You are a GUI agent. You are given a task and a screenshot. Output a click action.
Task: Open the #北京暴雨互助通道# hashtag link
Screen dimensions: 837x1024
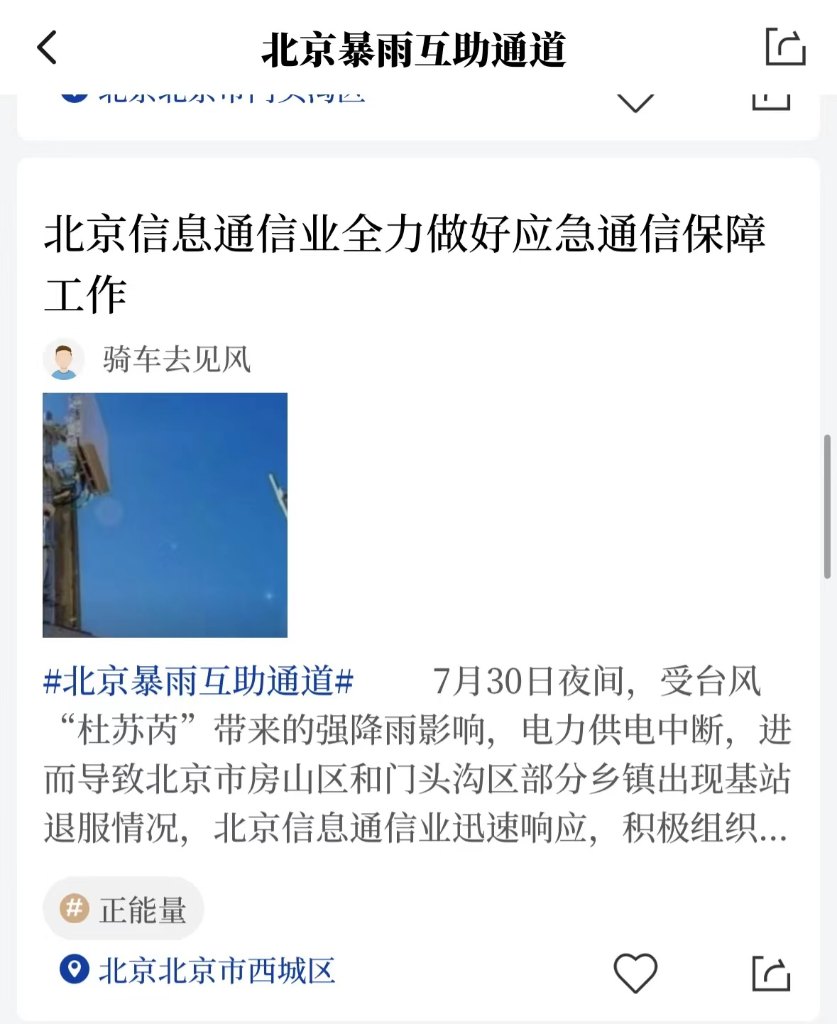tap(199, 682)
